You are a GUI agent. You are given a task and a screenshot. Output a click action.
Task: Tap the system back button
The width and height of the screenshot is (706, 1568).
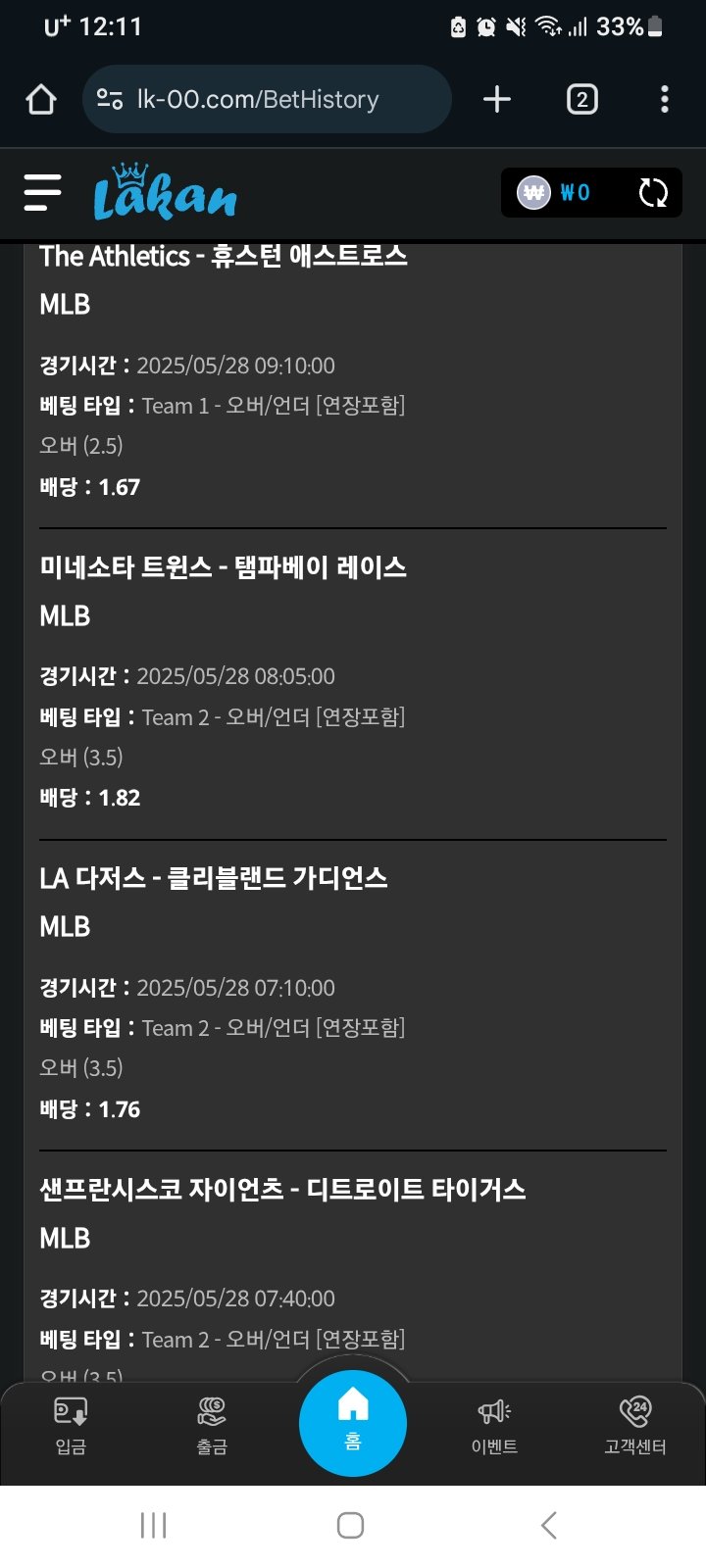tap(549, 1525)
